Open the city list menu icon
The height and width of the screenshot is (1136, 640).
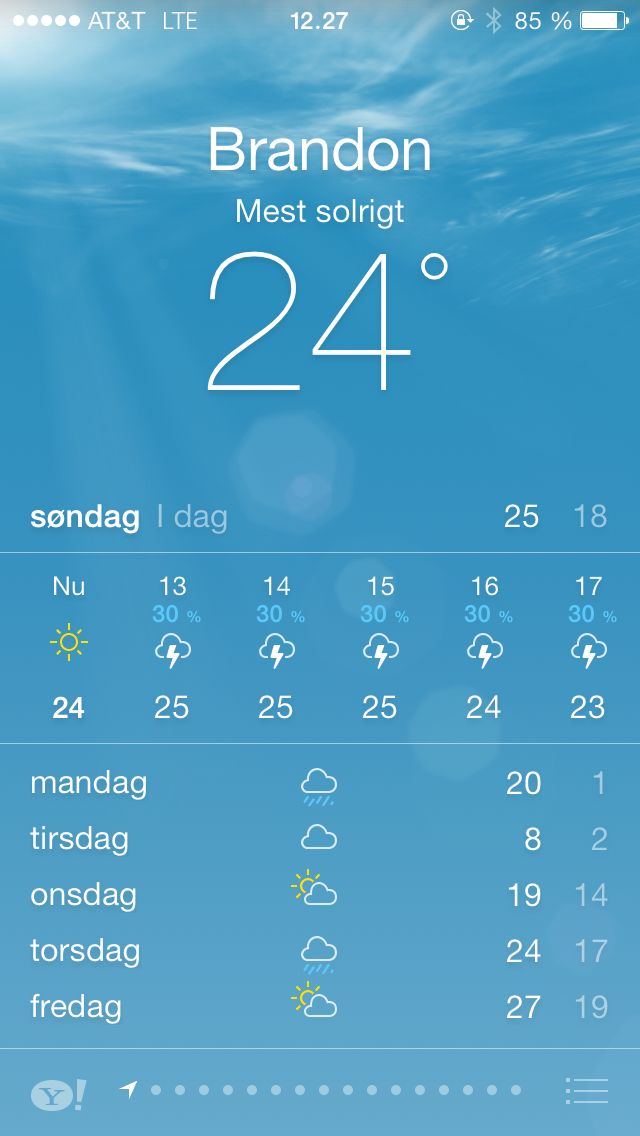(x=586, y=1090)
